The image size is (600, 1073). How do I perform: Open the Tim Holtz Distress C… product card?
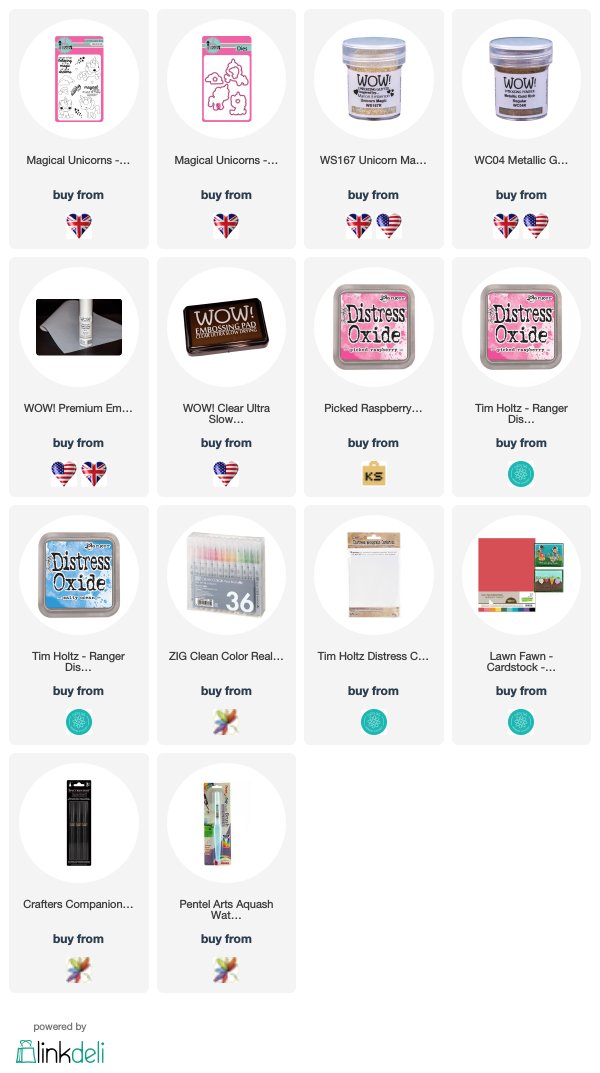pos(374,625)
